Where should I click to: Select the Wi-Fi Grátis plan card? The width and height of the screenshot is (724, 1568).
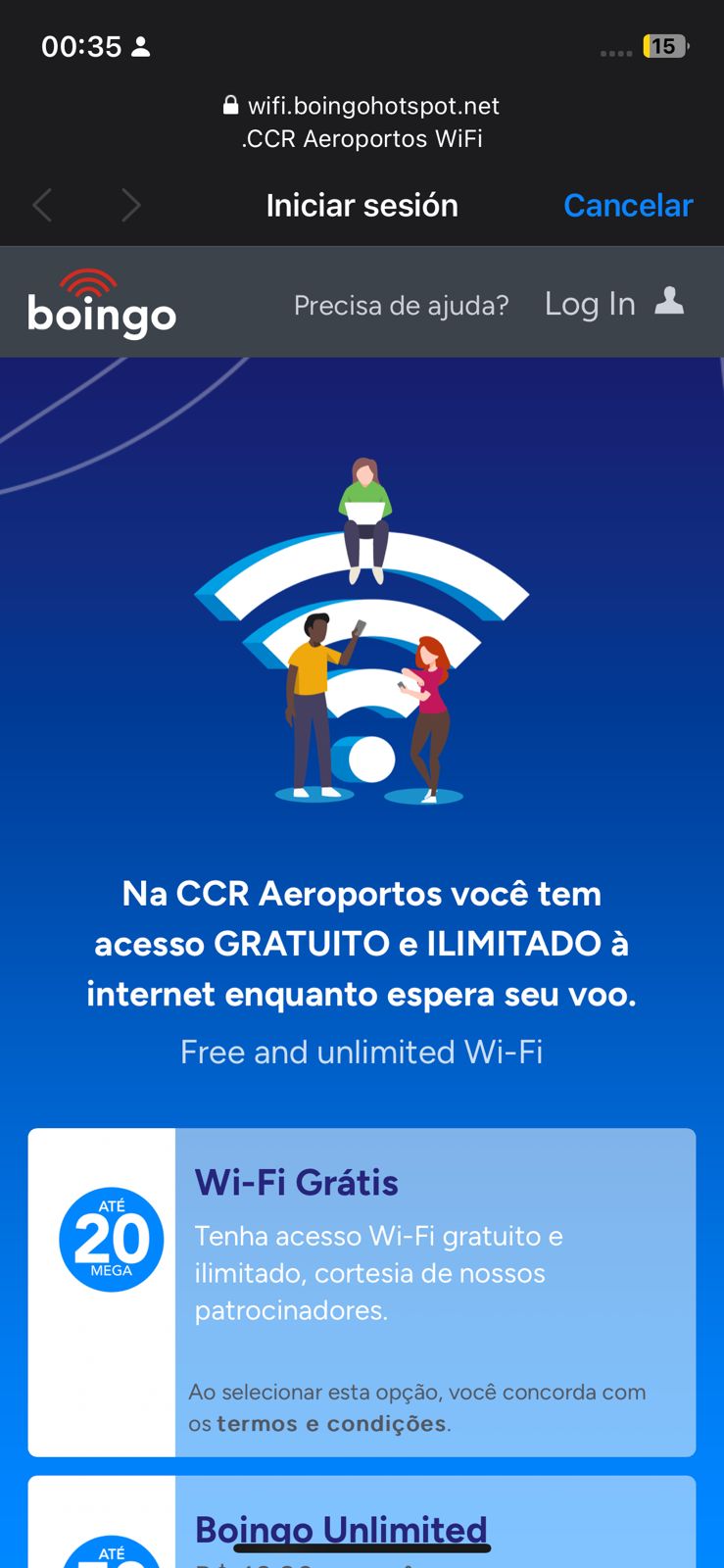coord(362,1292)
